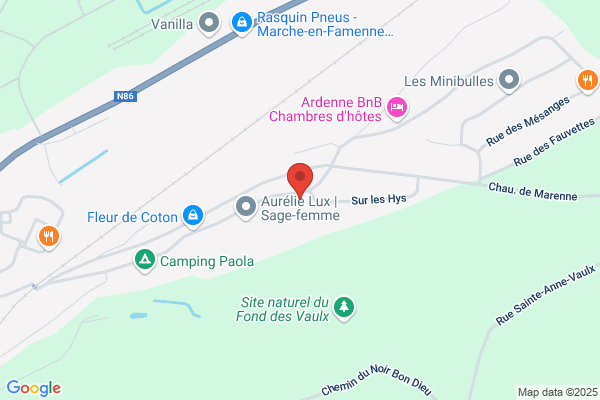
Task: Tap the Les Minibulles place marker
Action: [509, 81]
